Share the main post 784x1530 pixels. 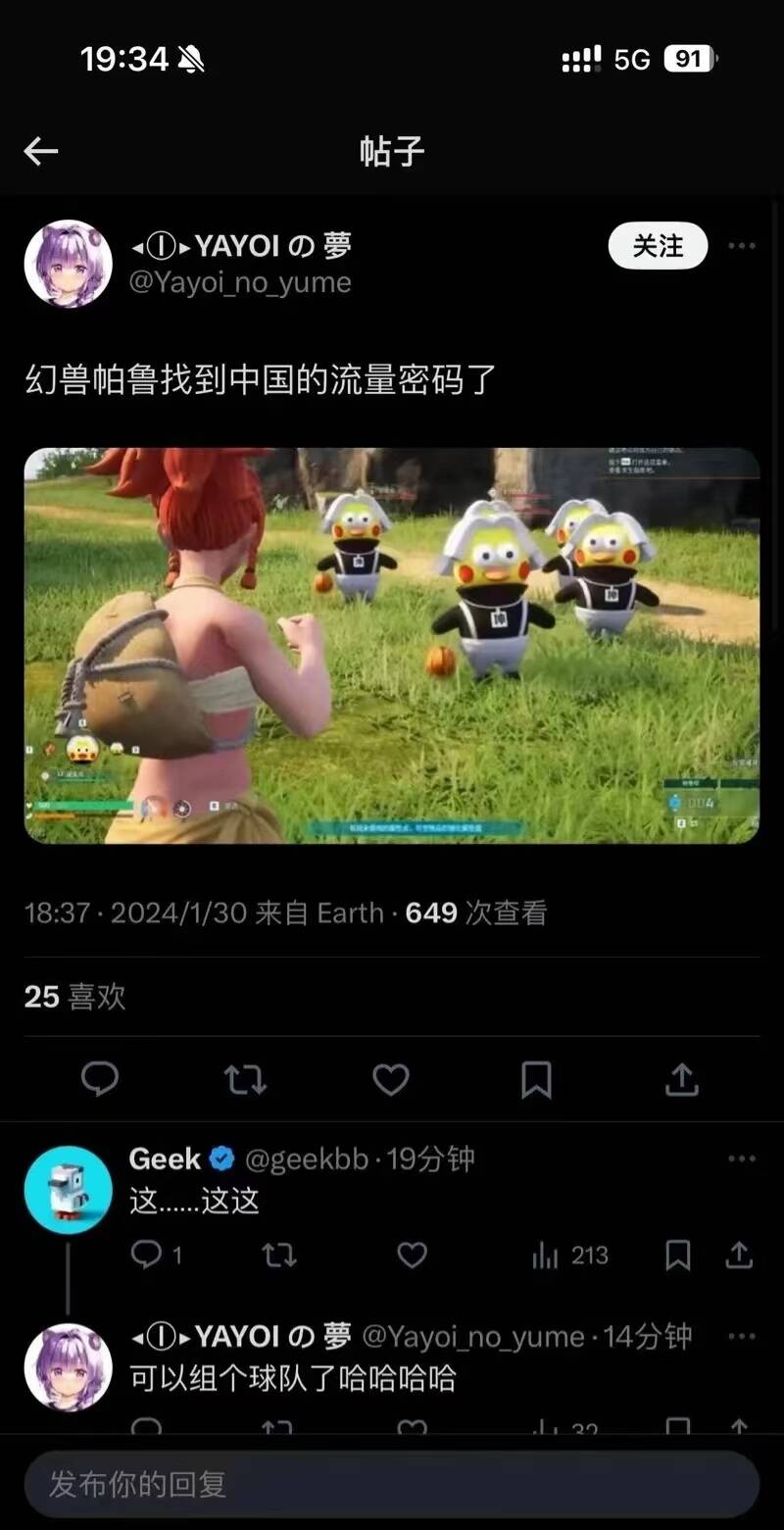click(681, 1079)
